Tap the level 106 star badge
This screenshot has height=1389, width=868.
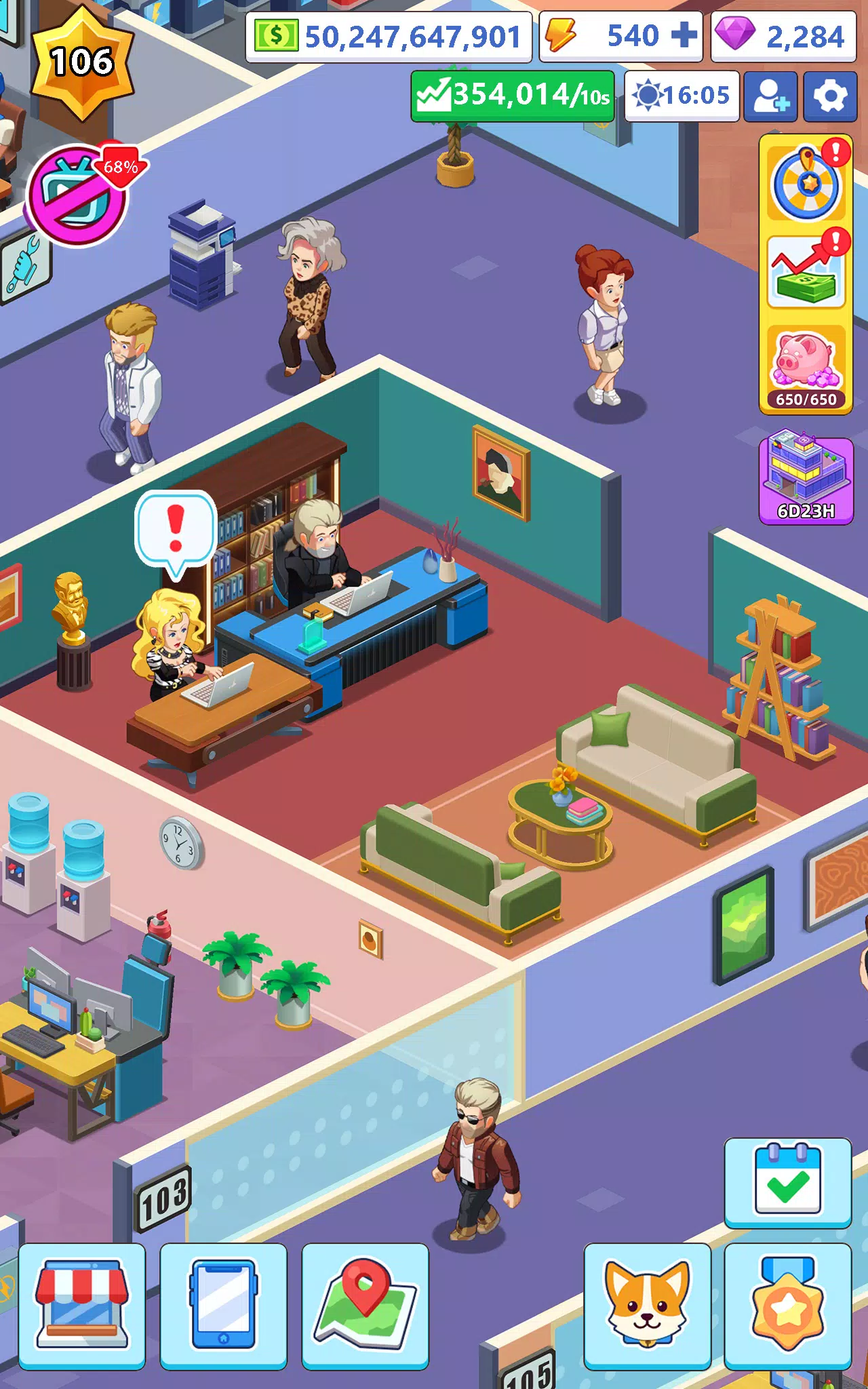[82, 62]
